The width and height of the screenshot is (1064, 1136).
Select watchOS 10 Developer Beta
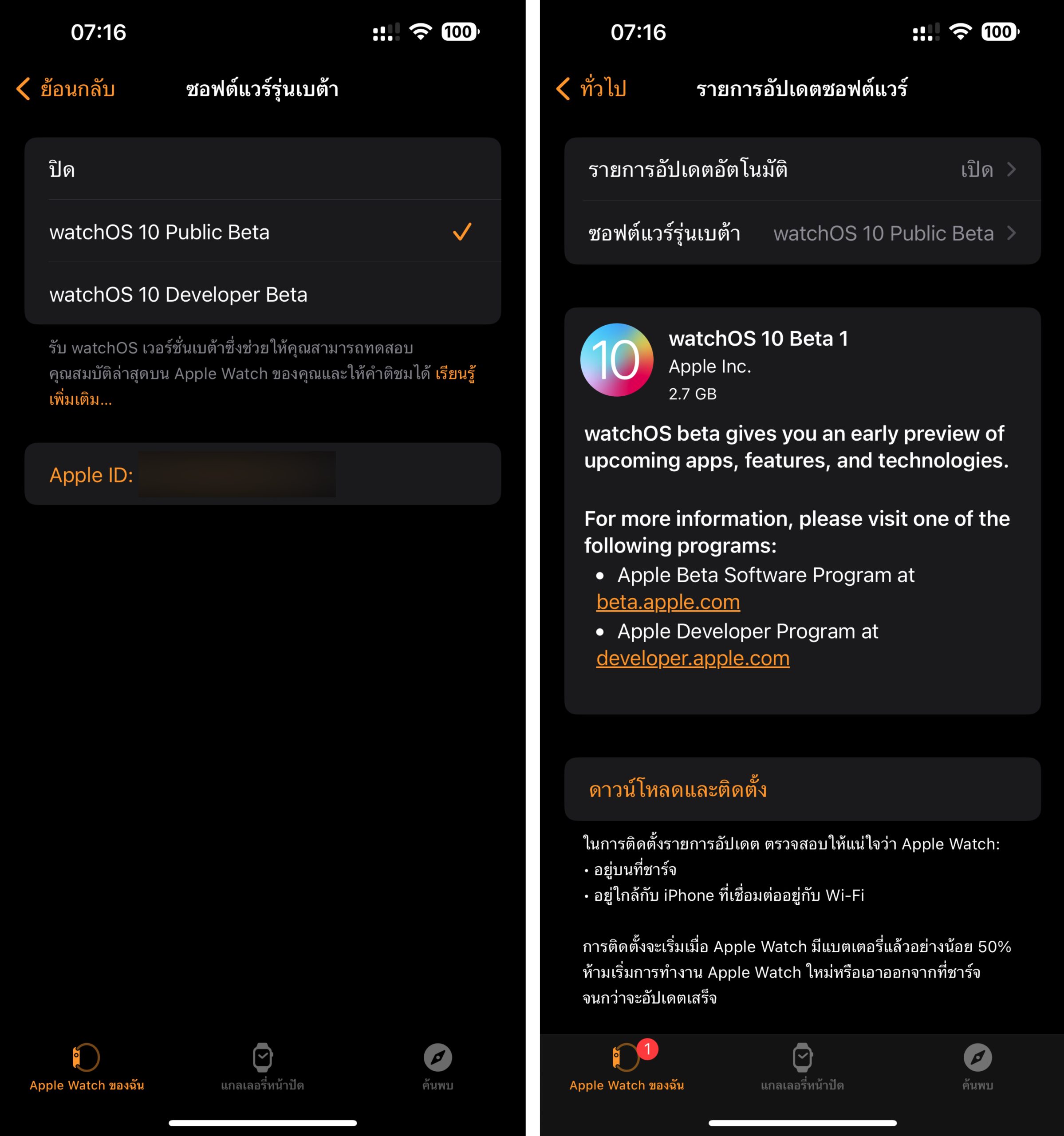(262, 294)
